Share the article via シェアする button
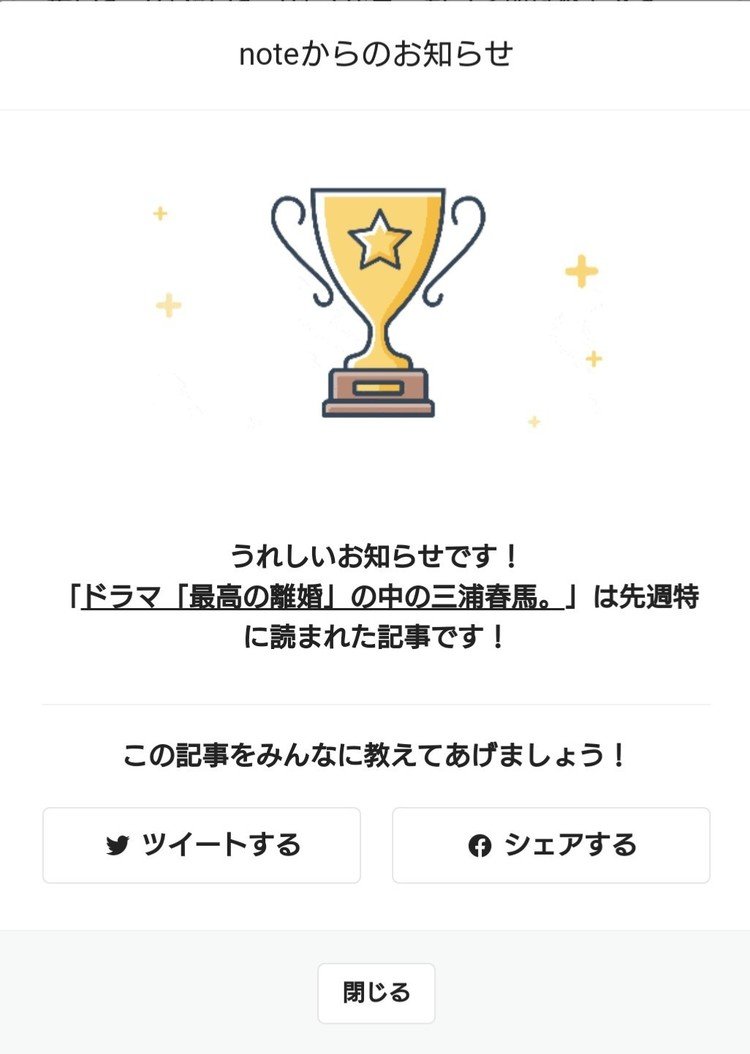The width and height of the screenshot is (750, 1054). (548, 843)
